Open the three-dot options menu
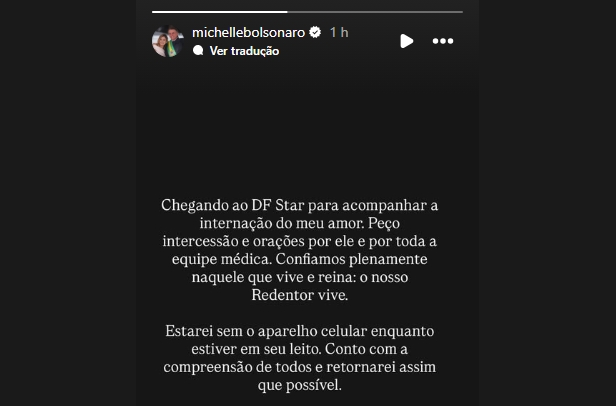Viewport: 616px width, 406px height. click(x=443, y=41)
